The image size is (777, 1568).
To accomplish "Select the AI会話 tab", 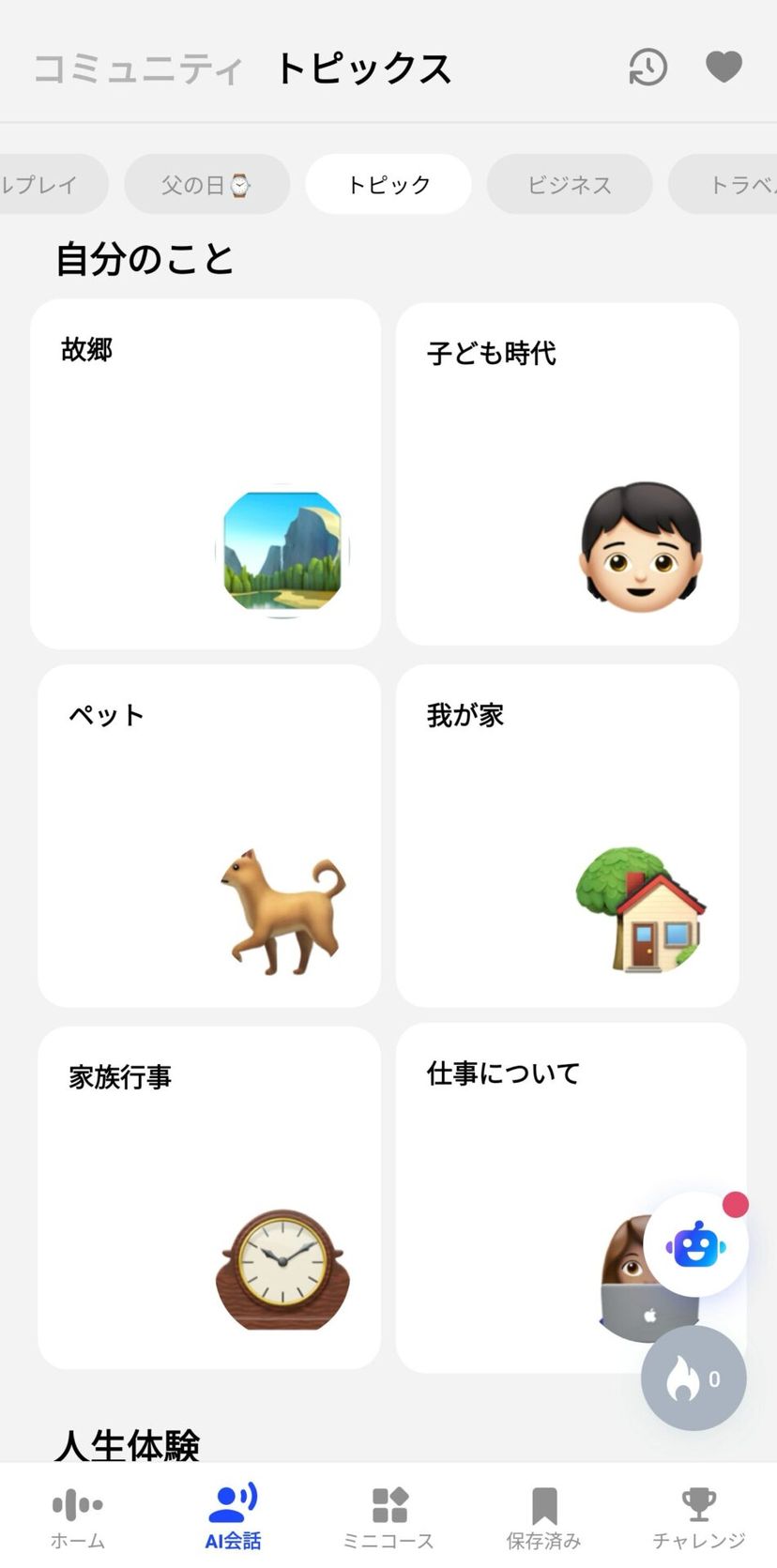I will pos(233,1516).
